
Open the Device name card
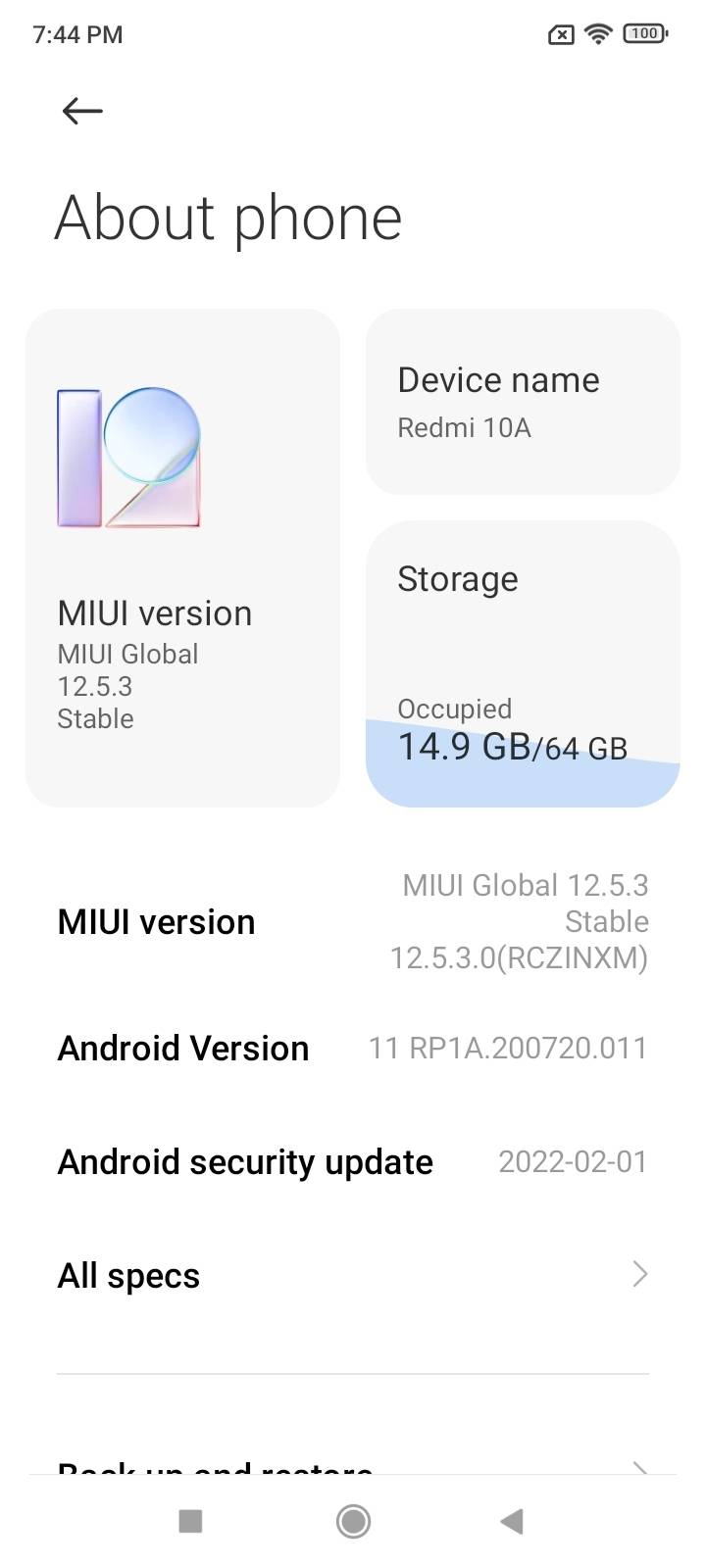[x=523, y=402]
